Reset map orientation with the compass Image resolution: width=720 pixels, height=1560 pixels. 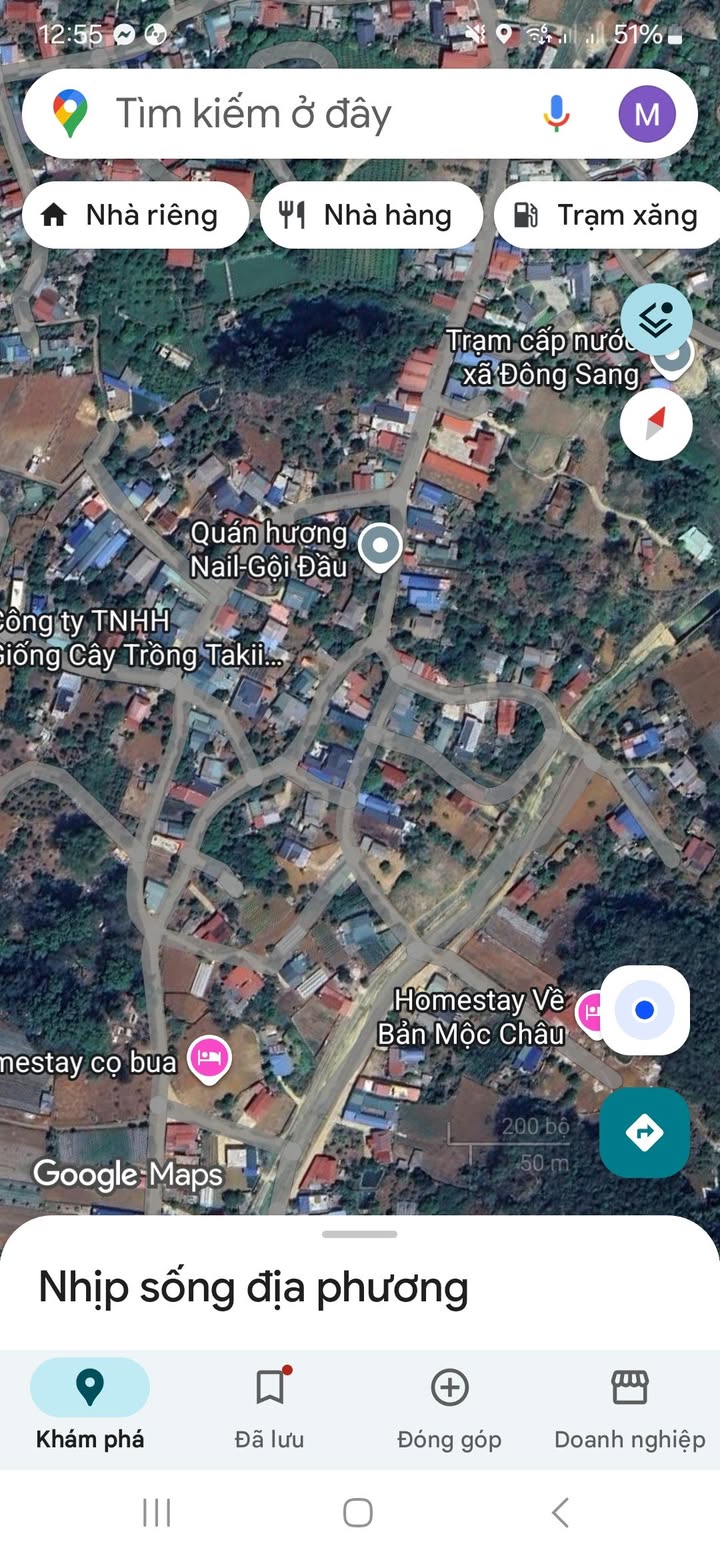[656, 424]
